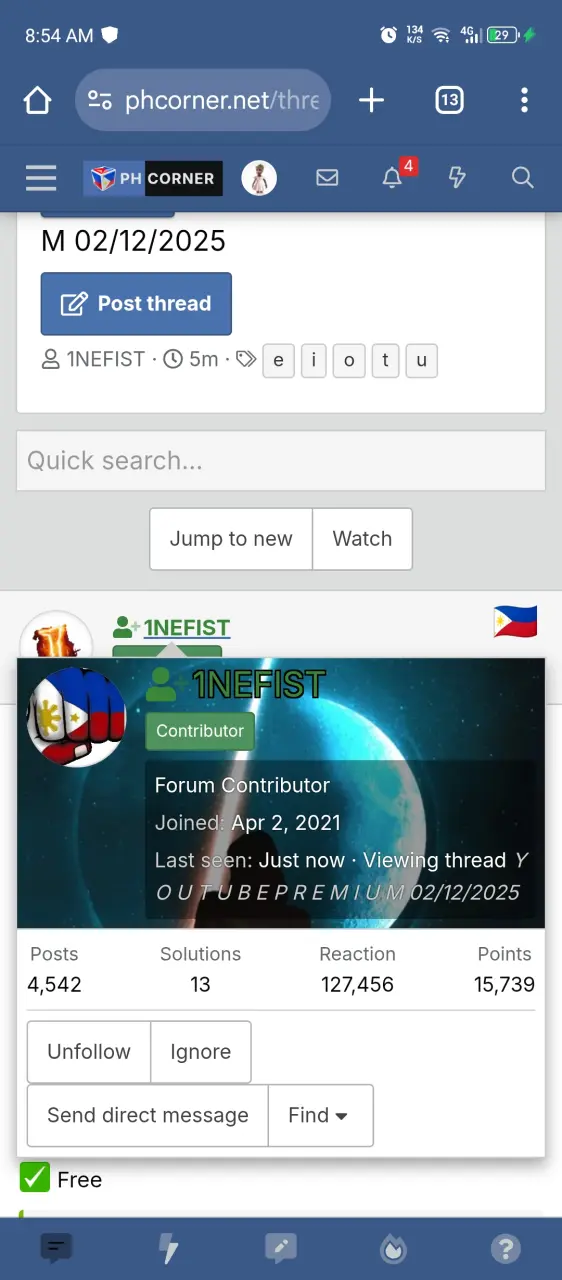The image size is (562, 1280).
Task: Jump to new posts
Action: point(231,538)
